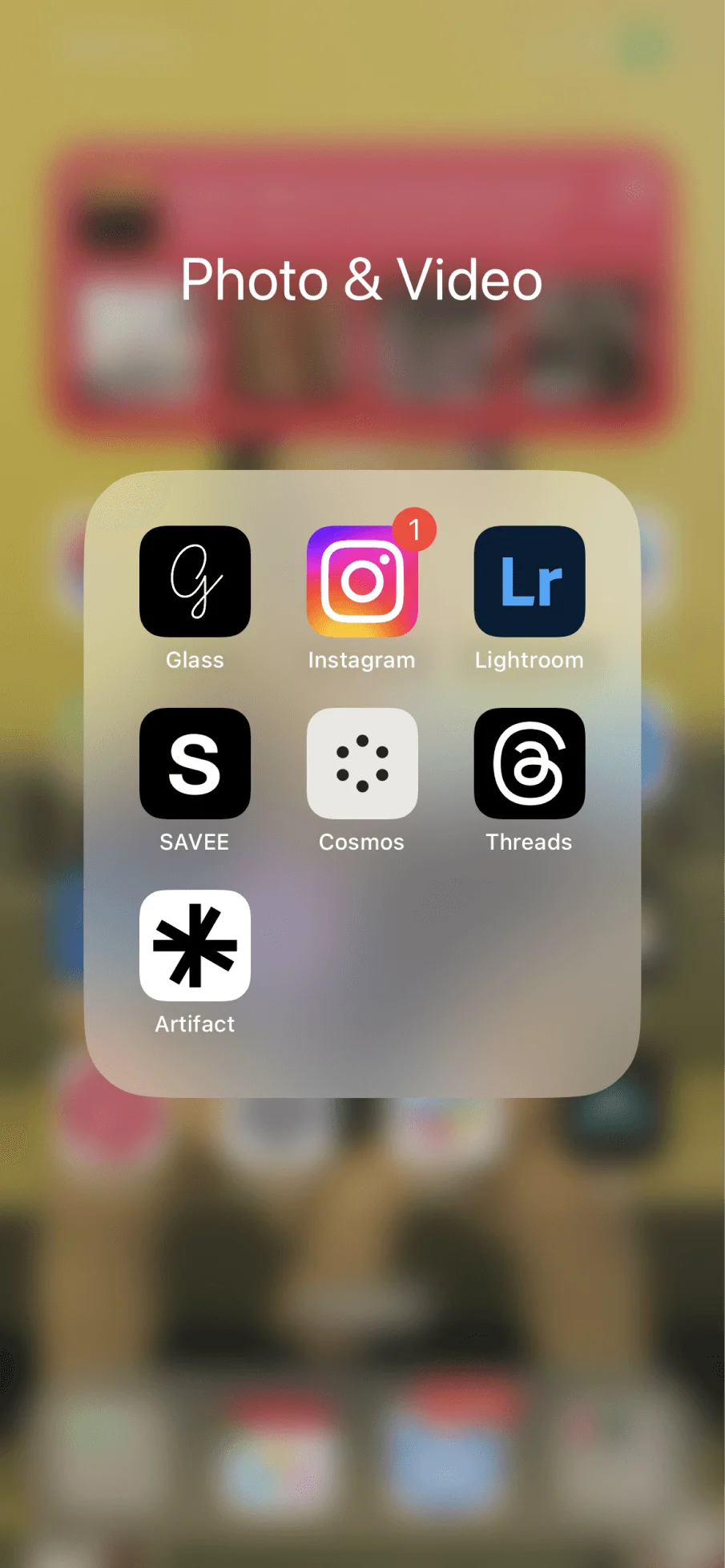Open Lightroom photo editor

coord(529,581)
